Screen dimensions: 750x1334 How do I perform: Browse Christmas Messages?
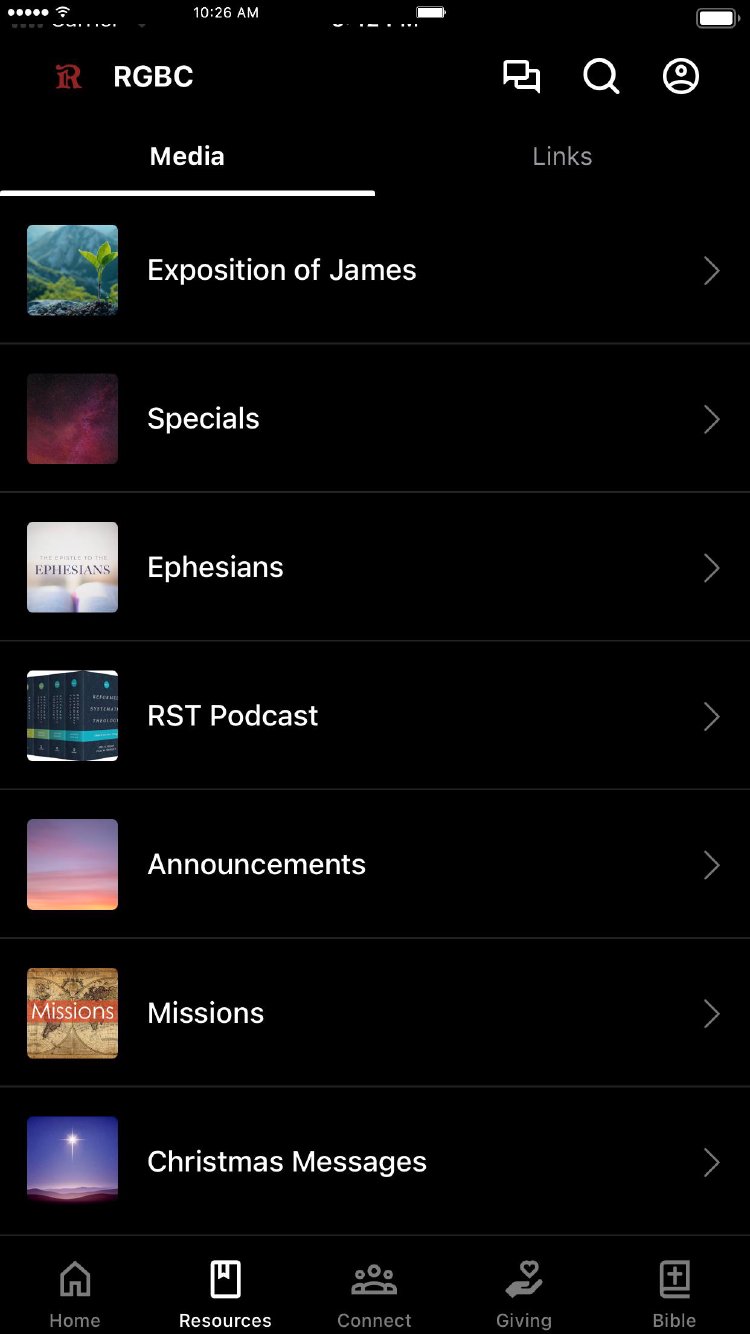[x=375, y=1162]
